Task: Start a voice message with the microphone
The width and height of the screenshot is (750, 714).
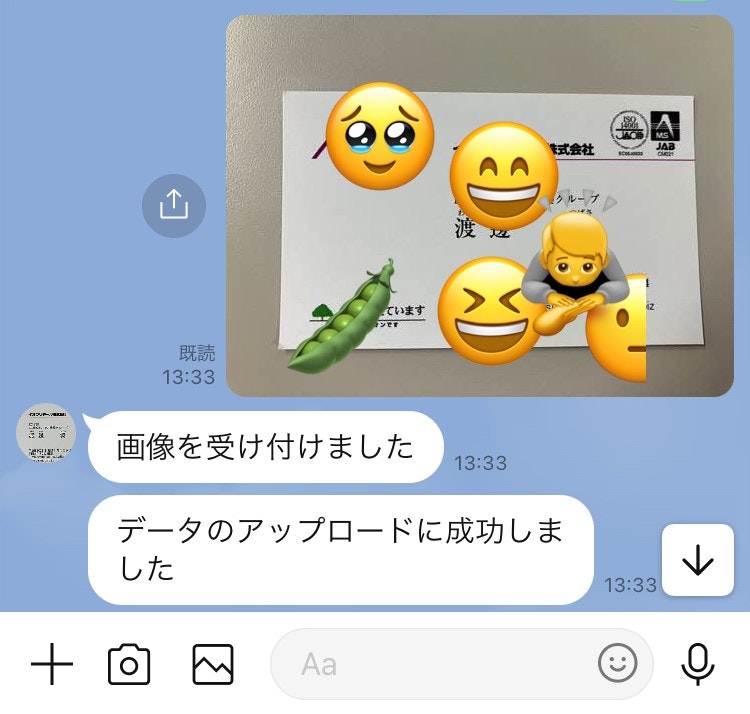Action: point(698,664)
